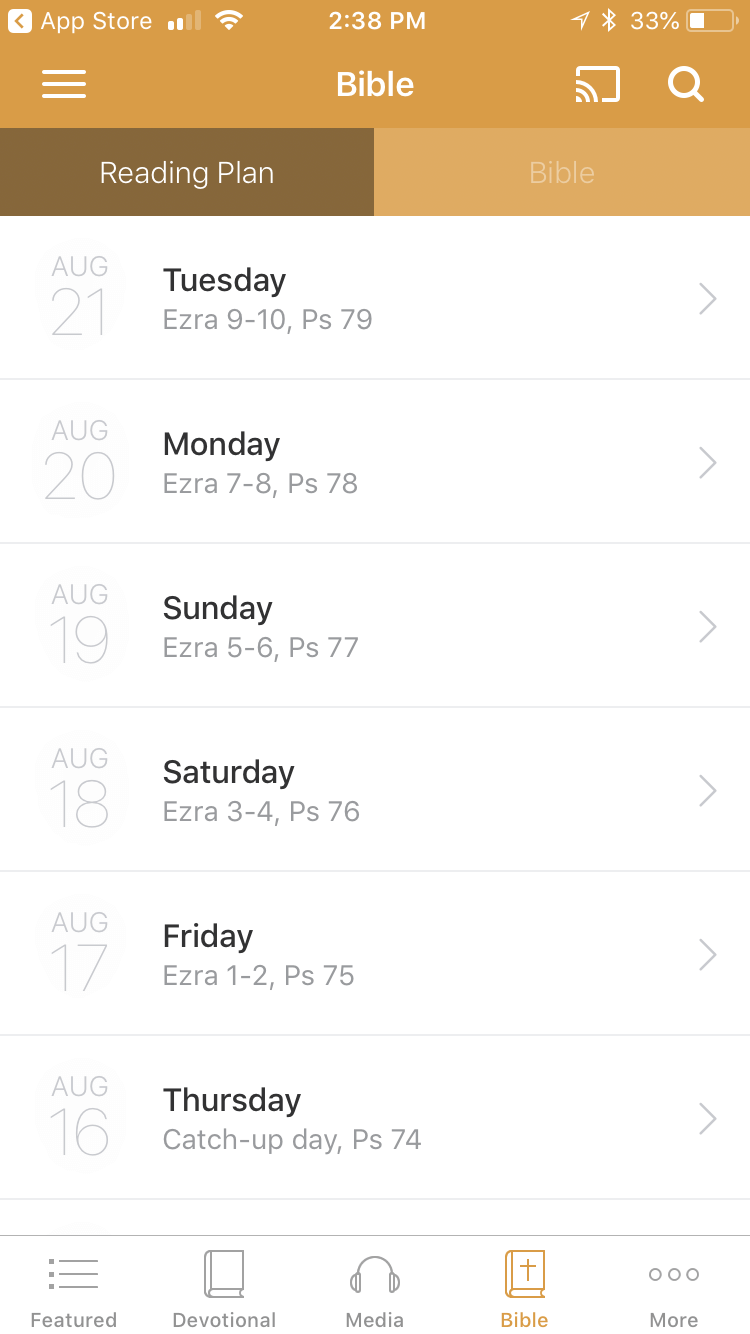Image resolution: width=750 pixels, height=1334 pixels.
Task: Return to App Store via back link
Action: pos(81,21)
